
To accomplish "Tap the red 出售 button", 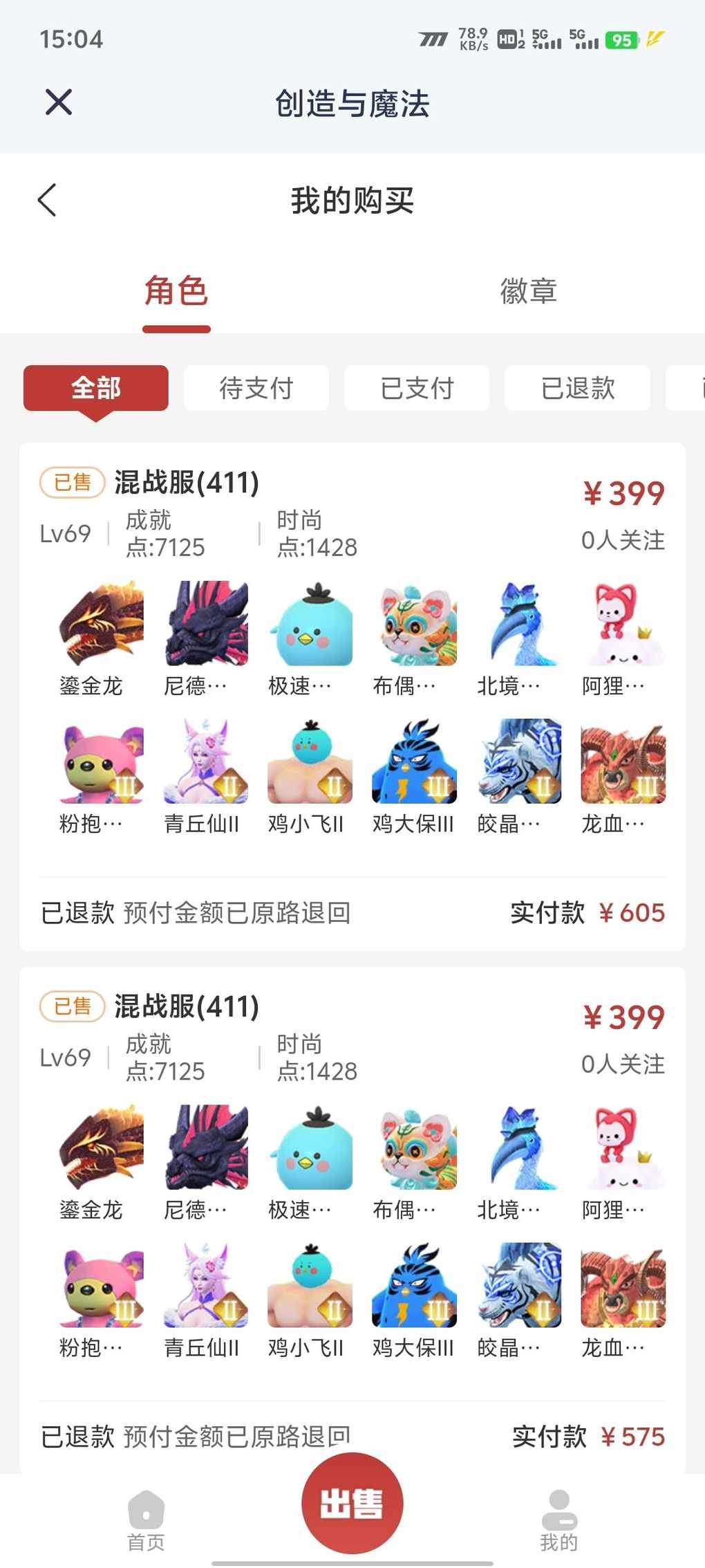I will pos(352,1504).
